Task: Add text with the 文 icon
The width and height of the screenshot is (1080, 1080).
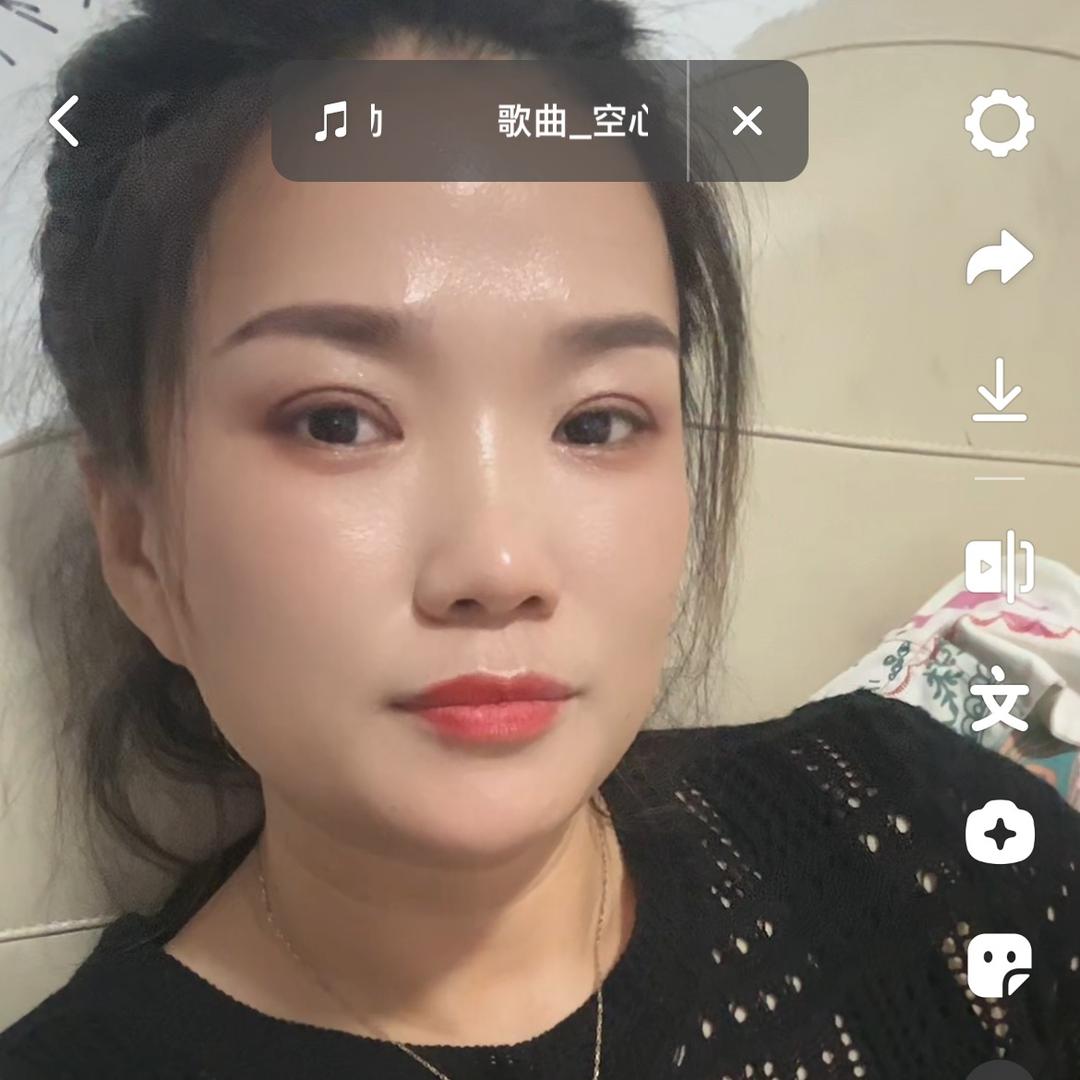Action: point(999,700)
